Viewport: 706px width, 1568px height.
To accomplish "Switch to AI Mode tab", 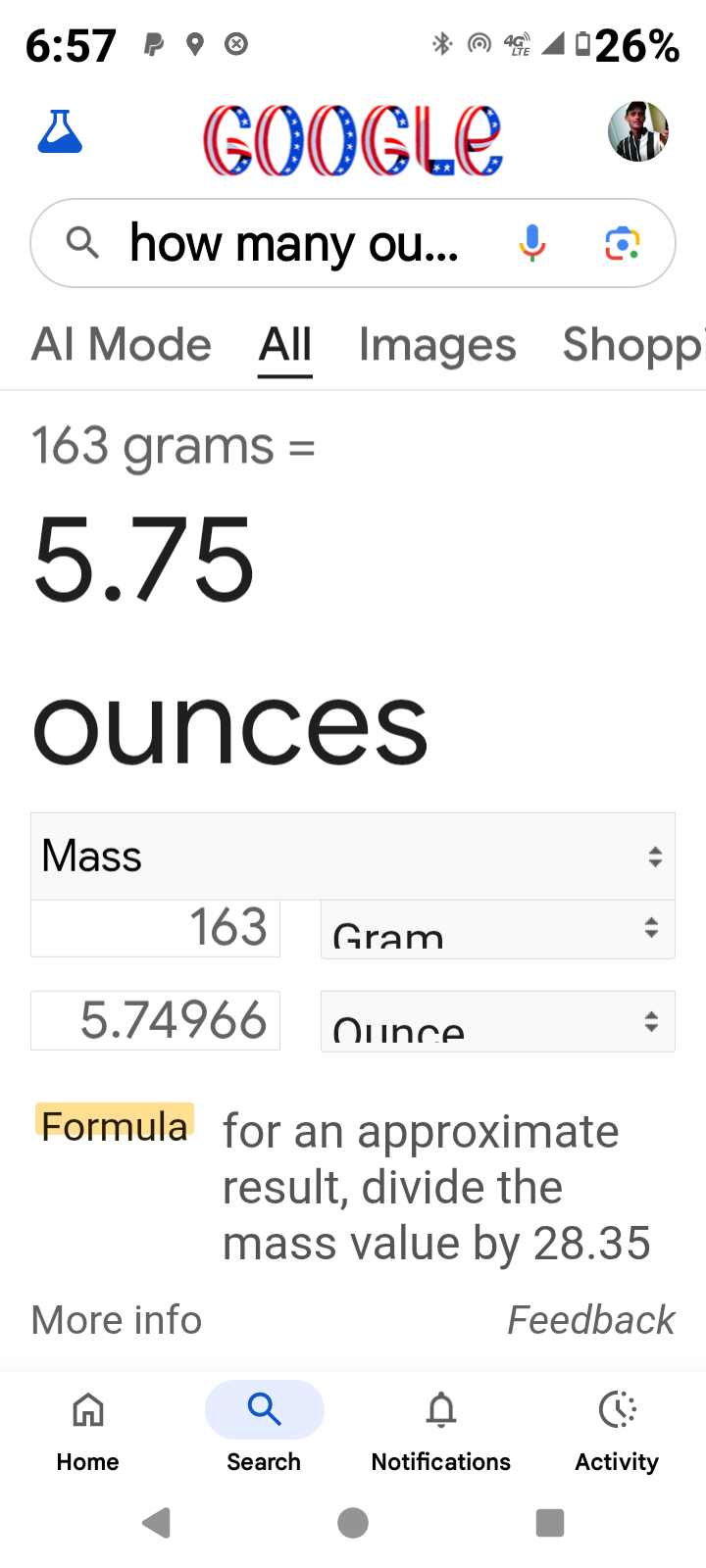I will click(x=122, y=345).
